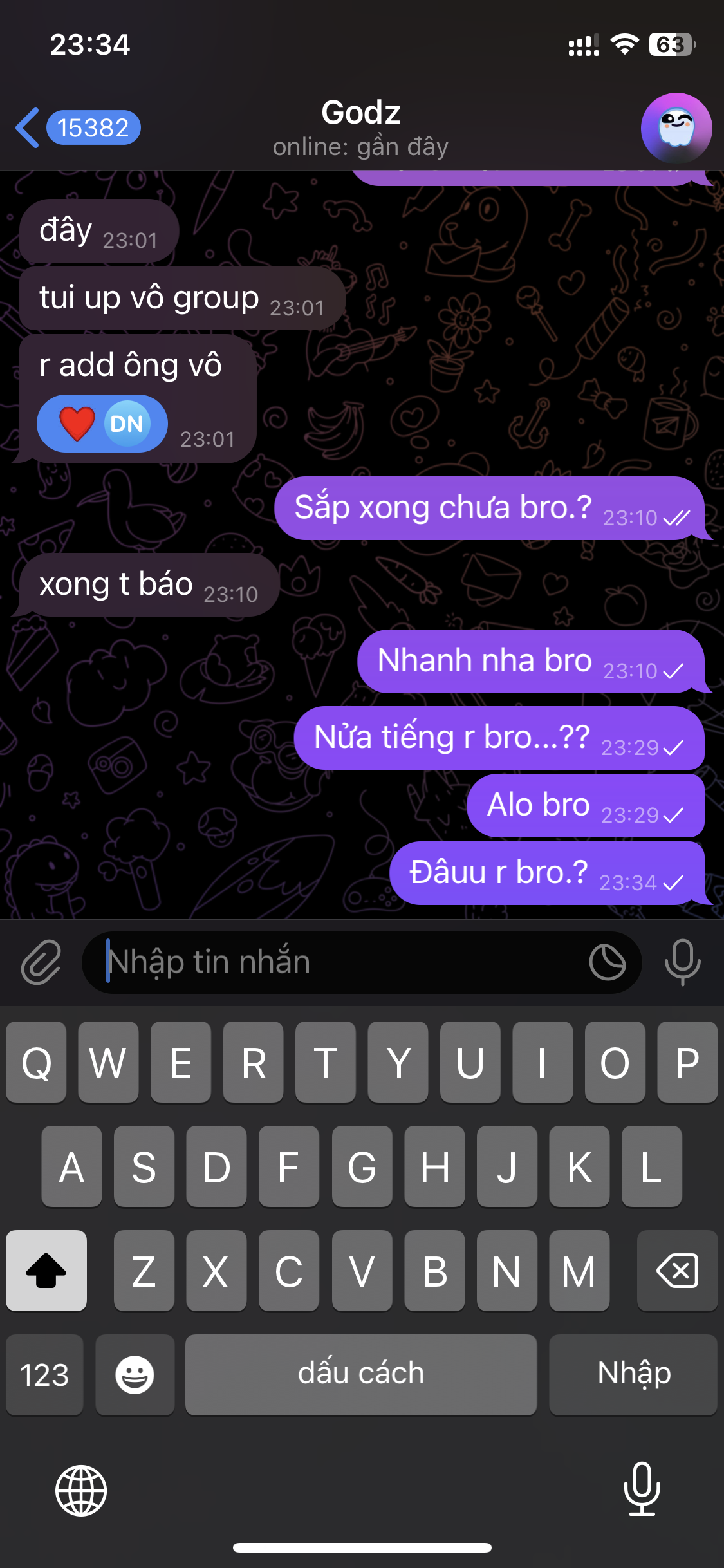Open scheduled messages via clock icon

(608, 962)
